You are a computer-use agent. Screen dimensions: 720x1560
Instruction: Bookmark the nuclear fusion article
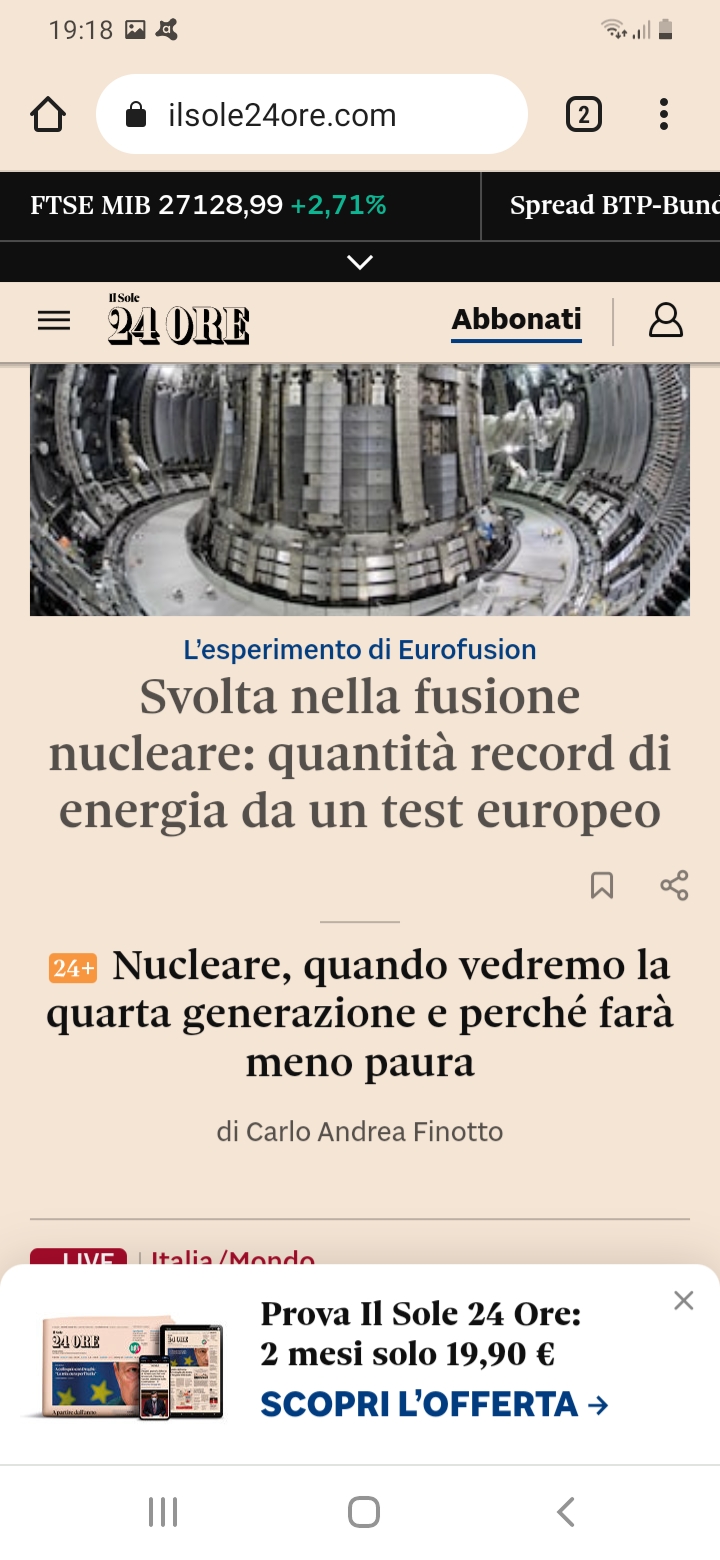click(x=602, y=885)
